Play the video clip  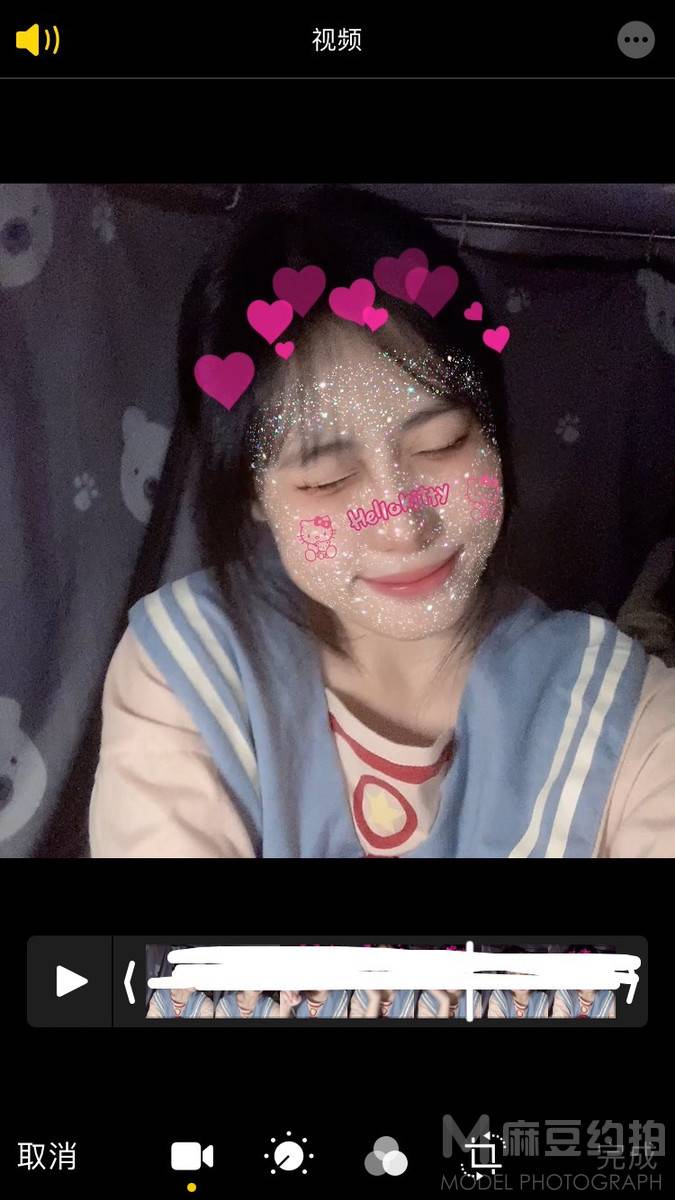tap(71, 981)
